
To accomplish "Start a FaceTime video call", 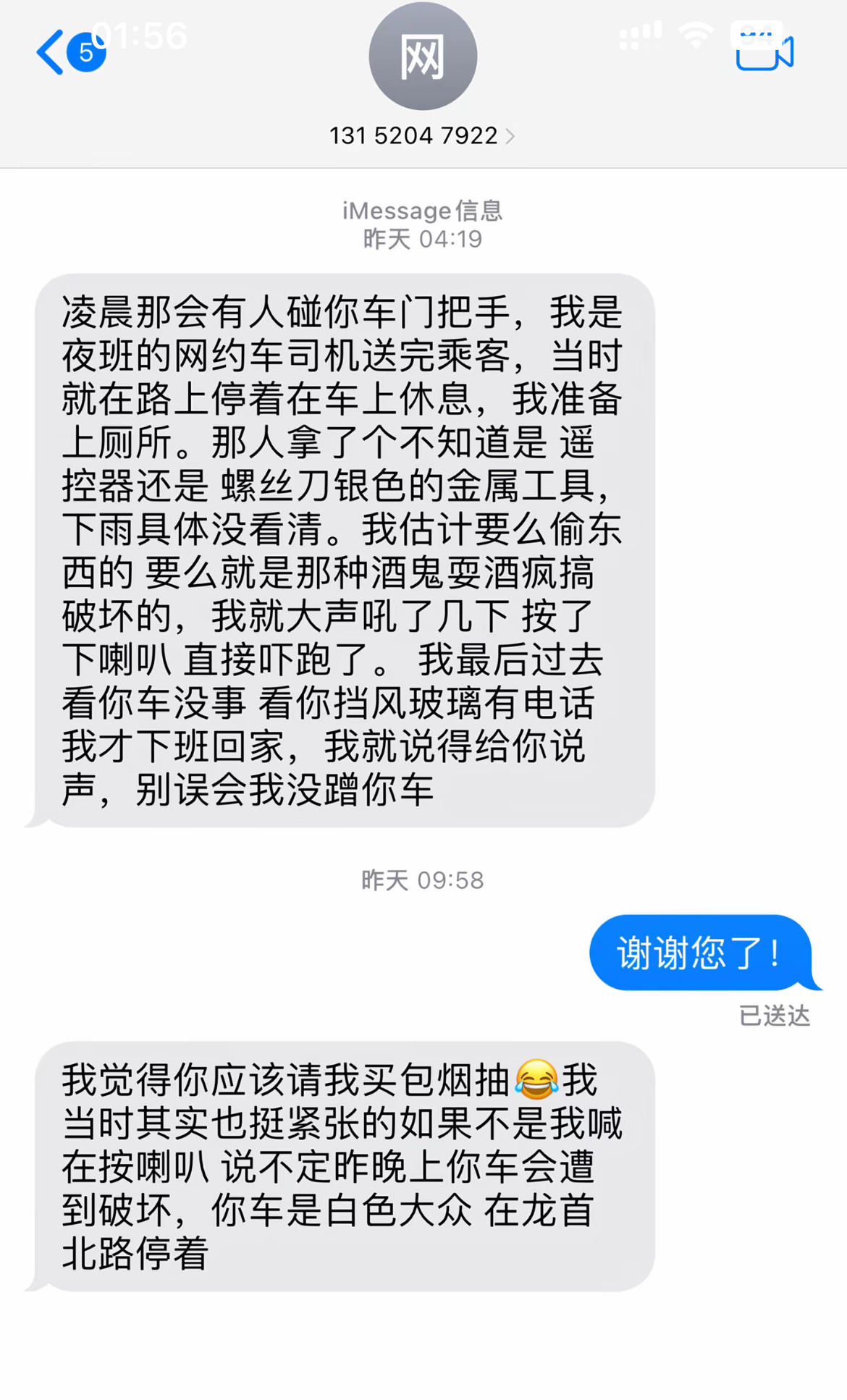I will tap(764, 53).
